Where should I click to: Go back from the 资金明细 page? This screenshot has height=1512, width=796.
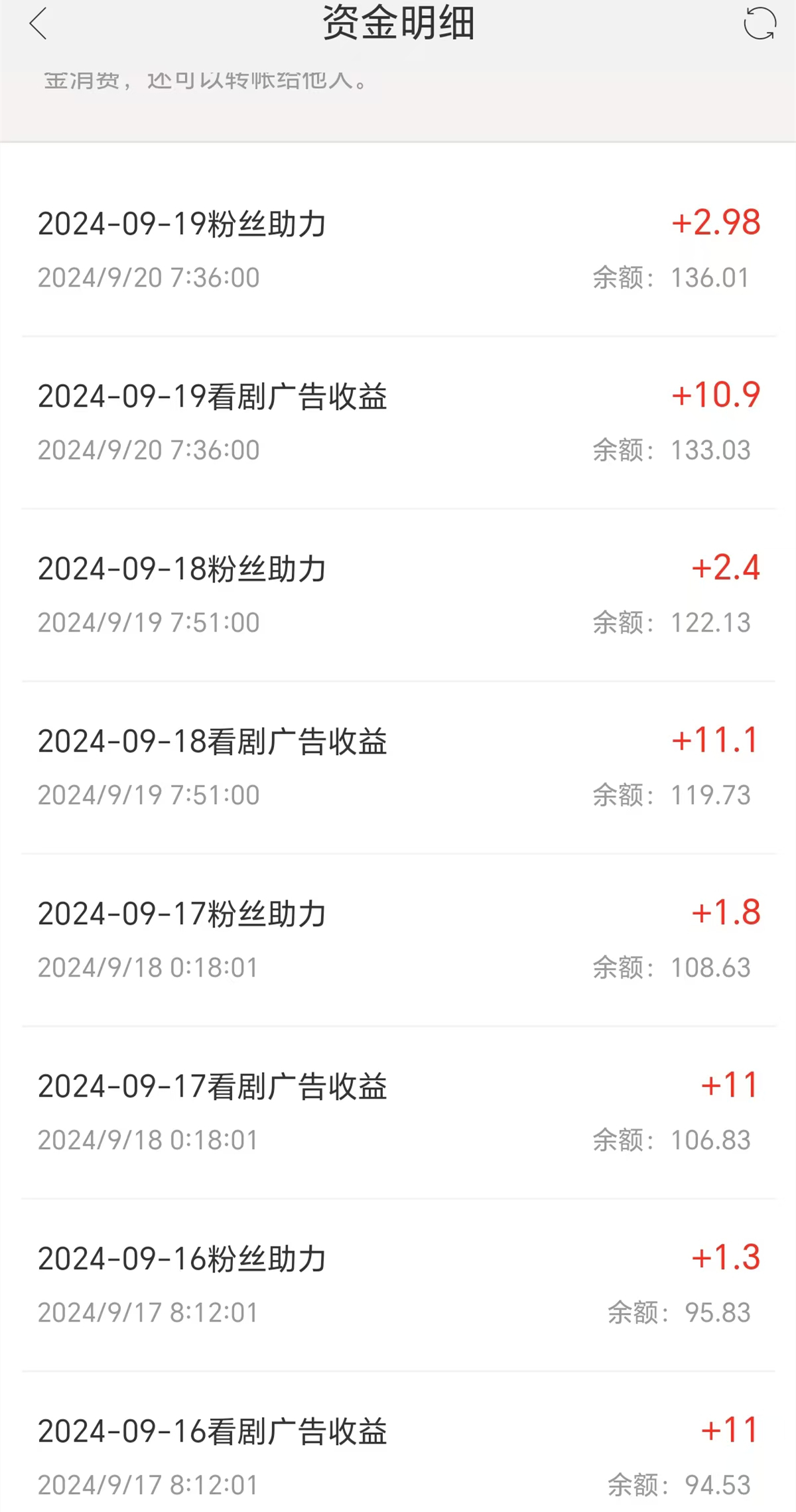coord(38,24)
